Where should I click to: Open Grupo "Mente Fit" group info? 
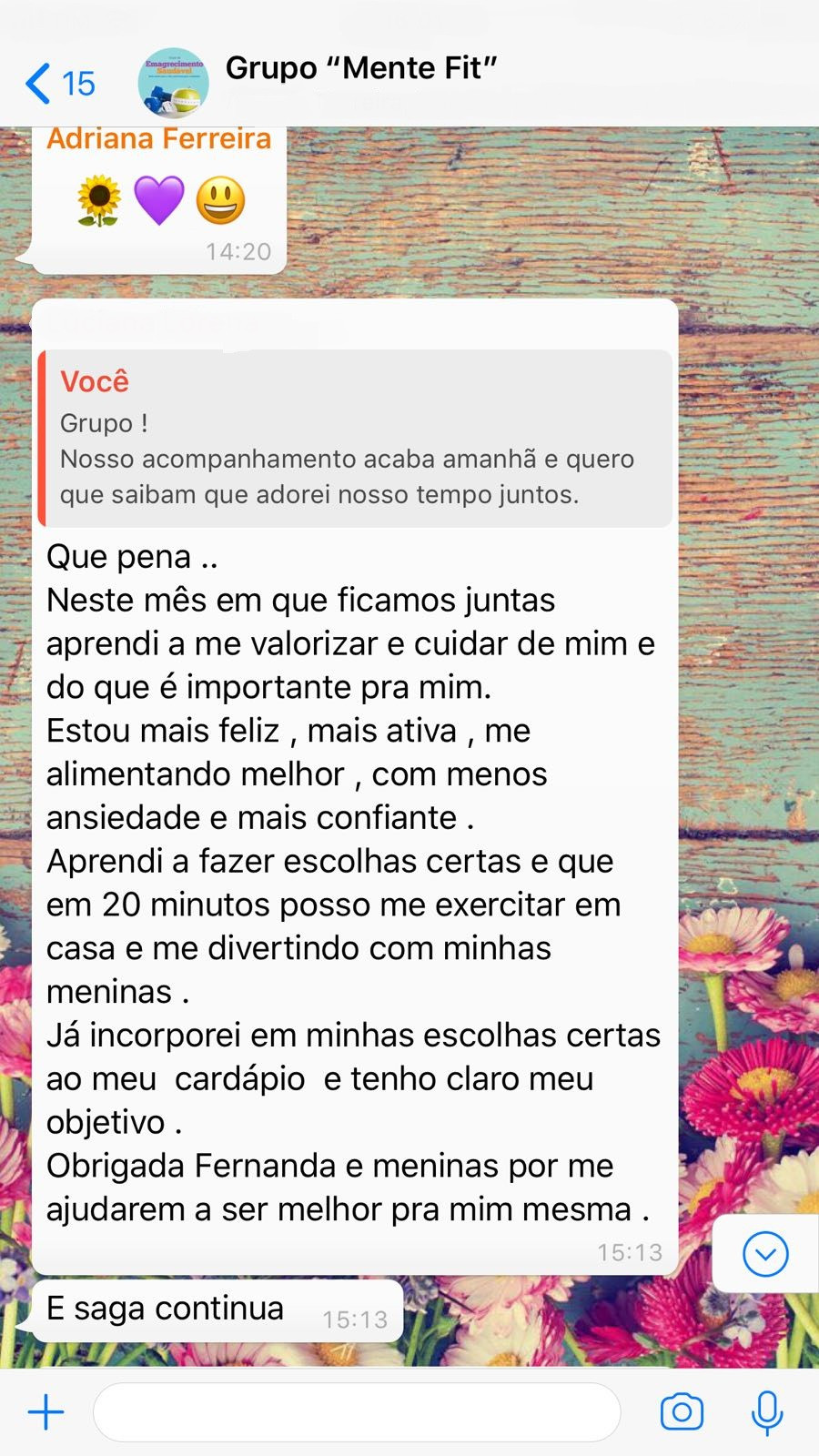click(x=361, y=68)
